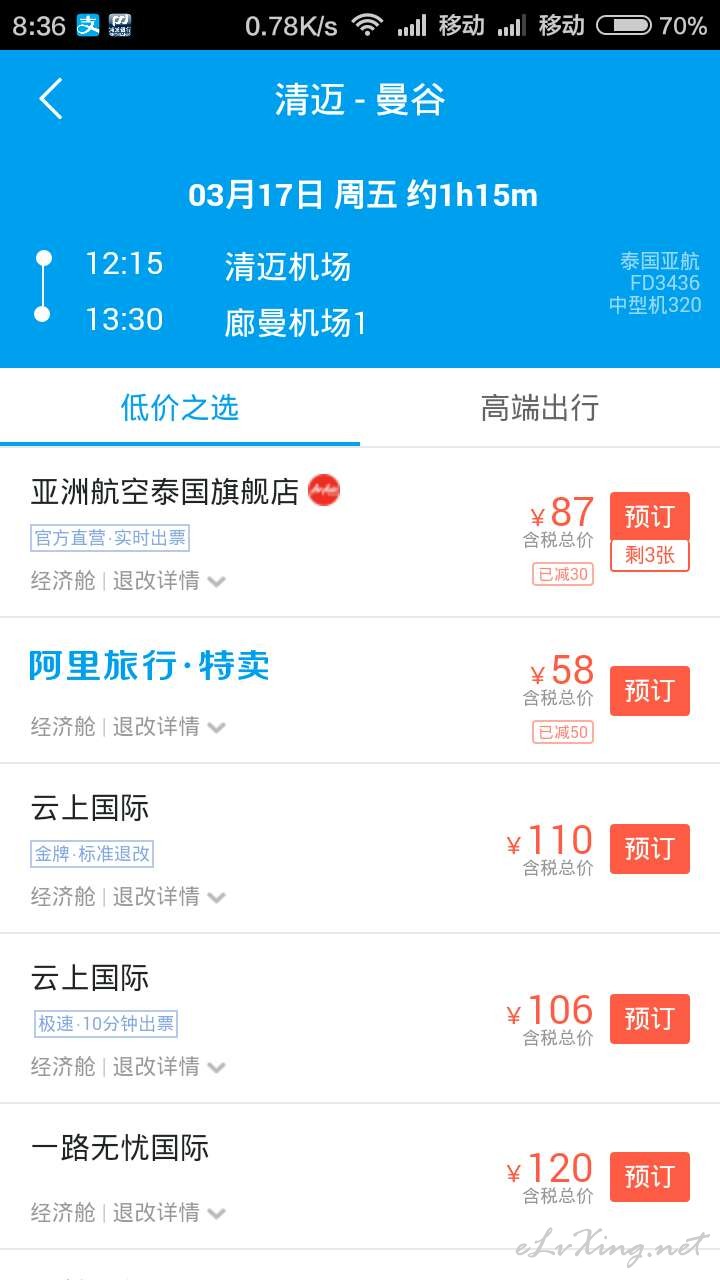Switch to the 高端出行 tab
This screenshot has height=1280, width=720.
[x=540, y=408]
